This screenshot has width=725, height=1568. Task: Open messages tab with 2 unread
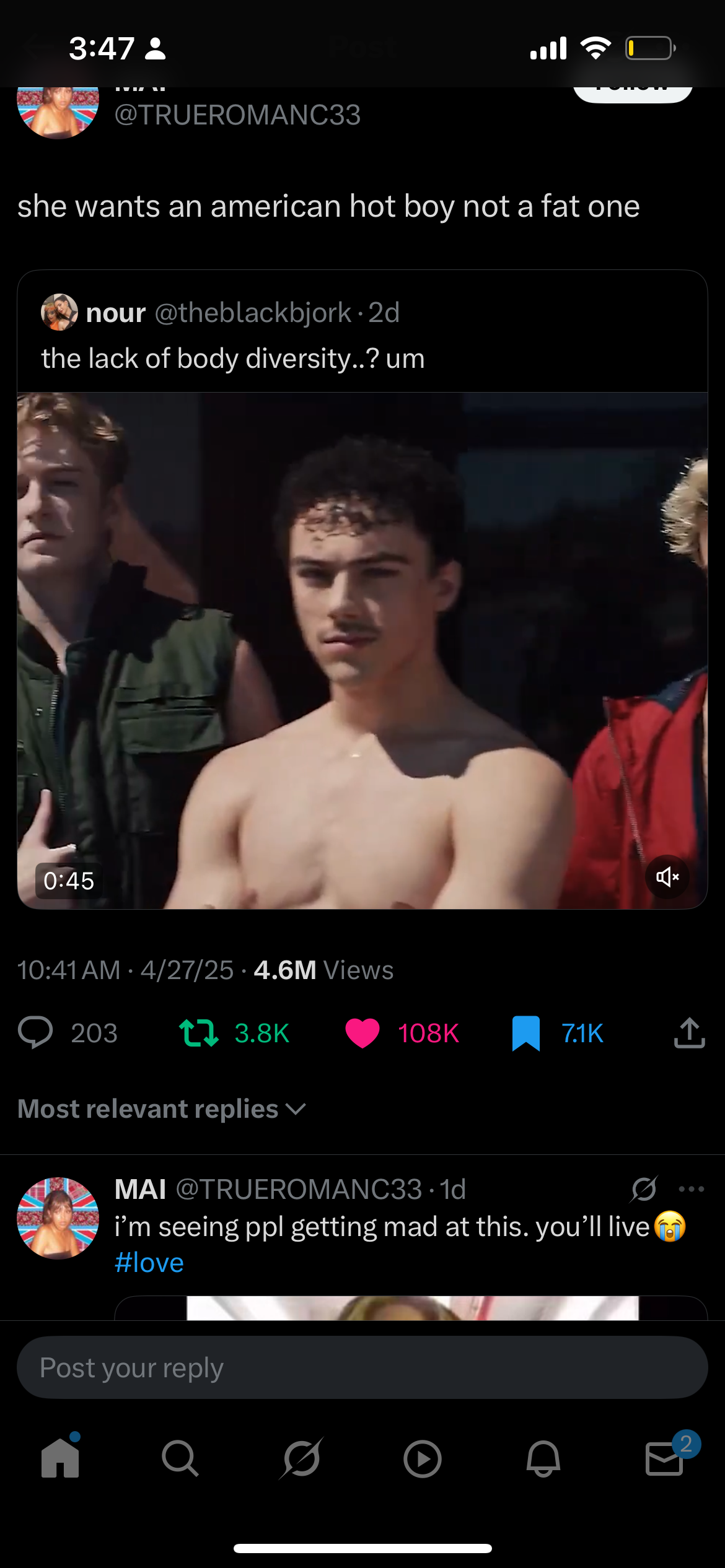(665, 1458)
